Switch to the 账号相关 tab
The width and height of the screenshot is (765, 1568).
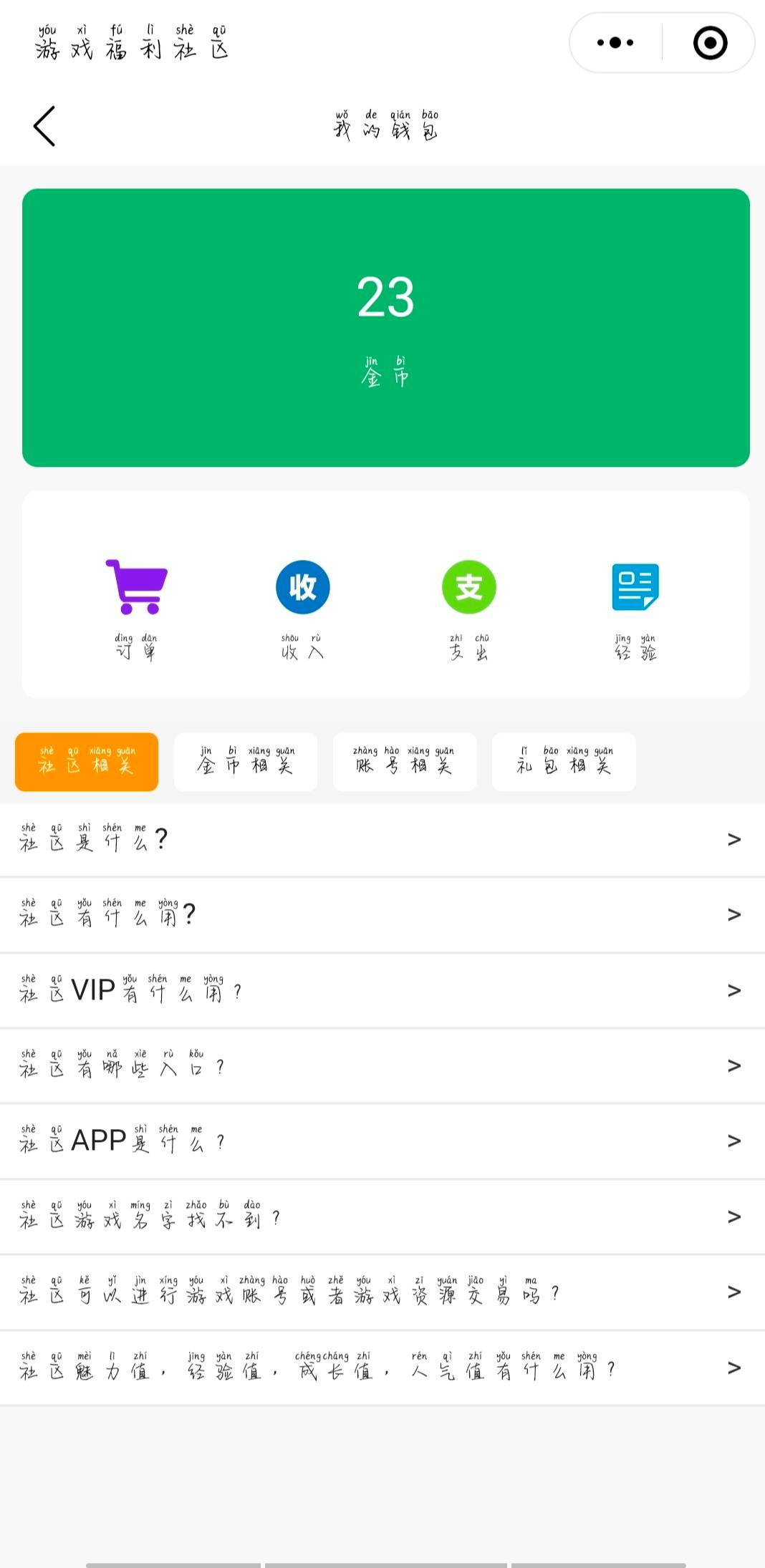click(x=405, y=762)
